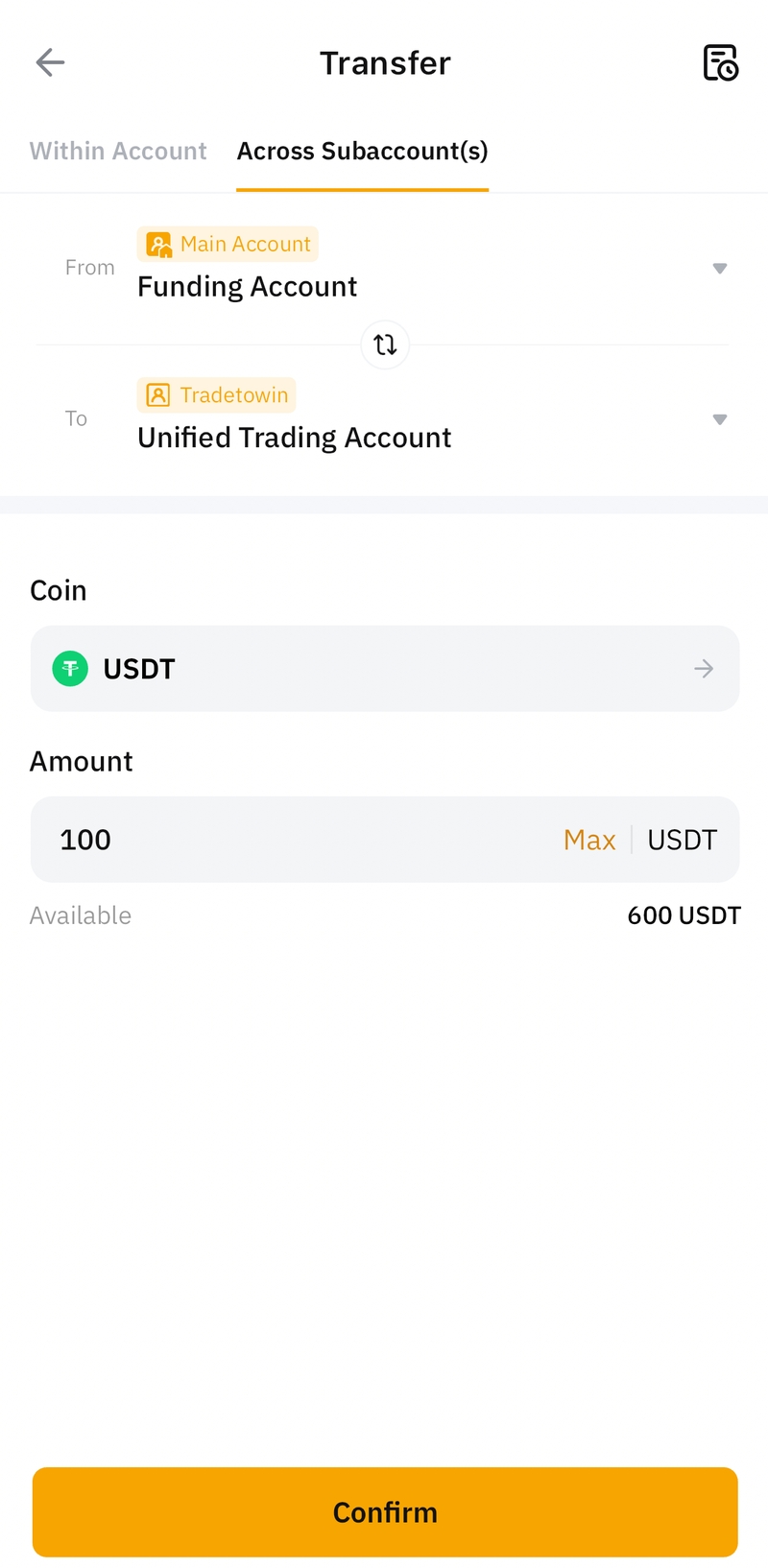Open the USDT coin selector
This screenshot has width=768, height=1568.
[x=384, y=668]
